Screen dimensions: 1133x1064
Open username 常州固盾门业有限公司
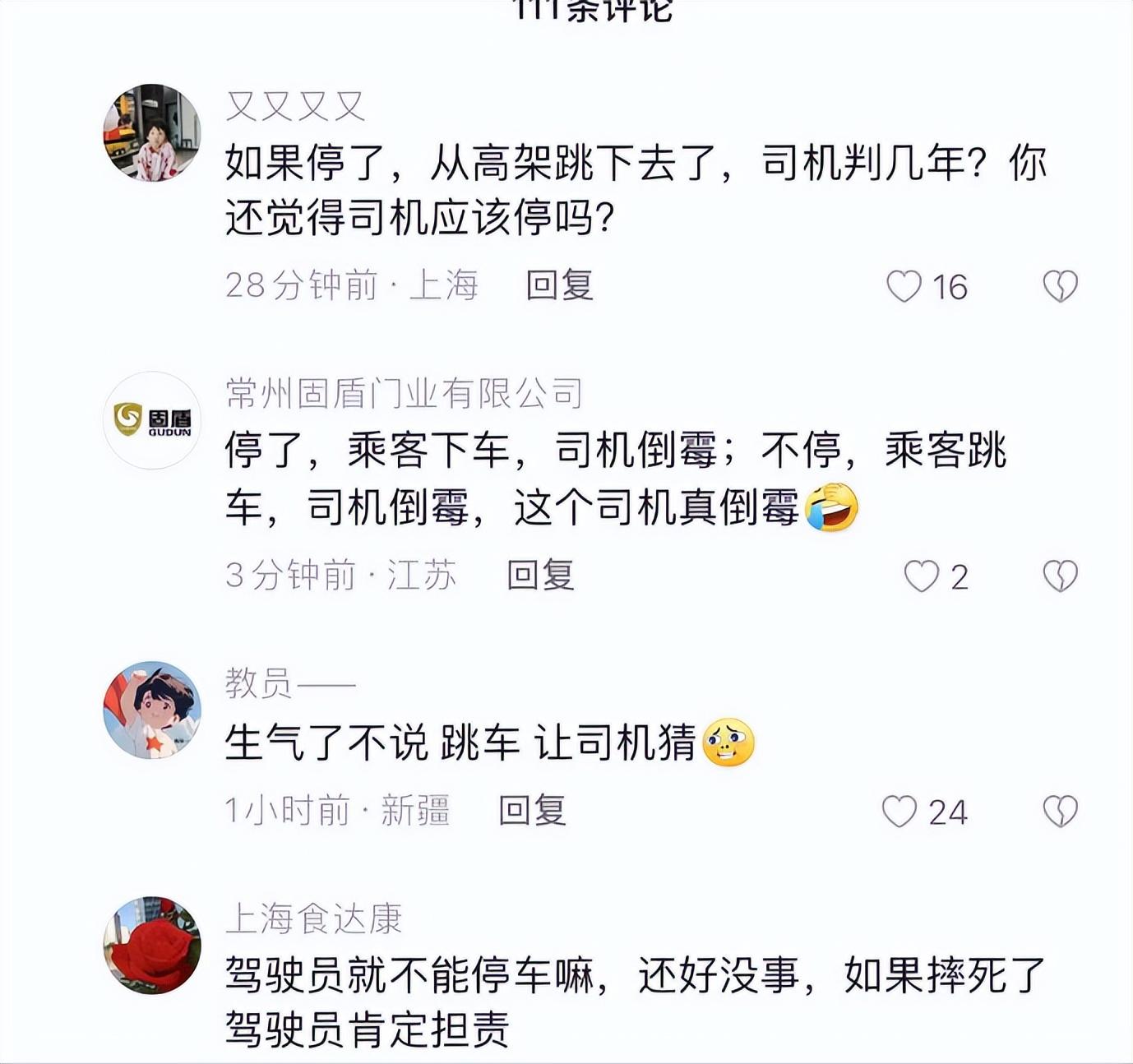click(404, 394)
